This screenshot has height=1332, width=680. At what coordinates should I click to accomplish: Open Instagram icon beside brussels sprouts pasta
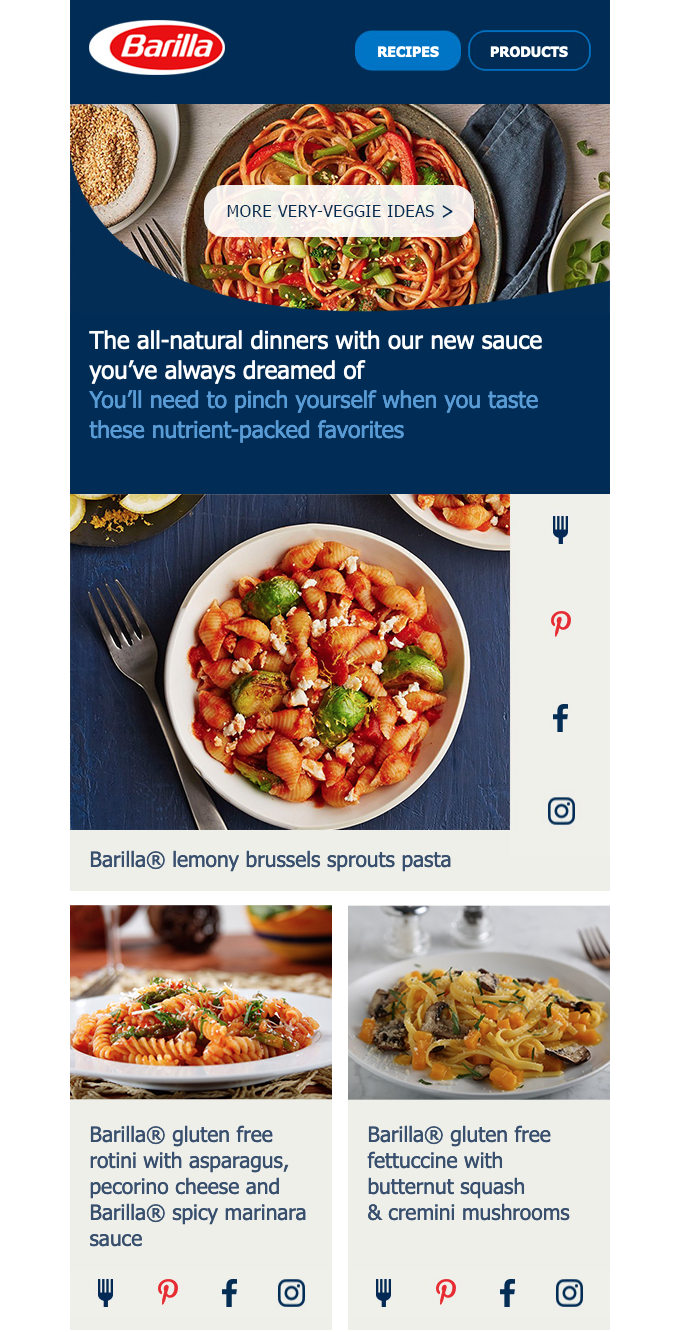[x=561, y=811]
